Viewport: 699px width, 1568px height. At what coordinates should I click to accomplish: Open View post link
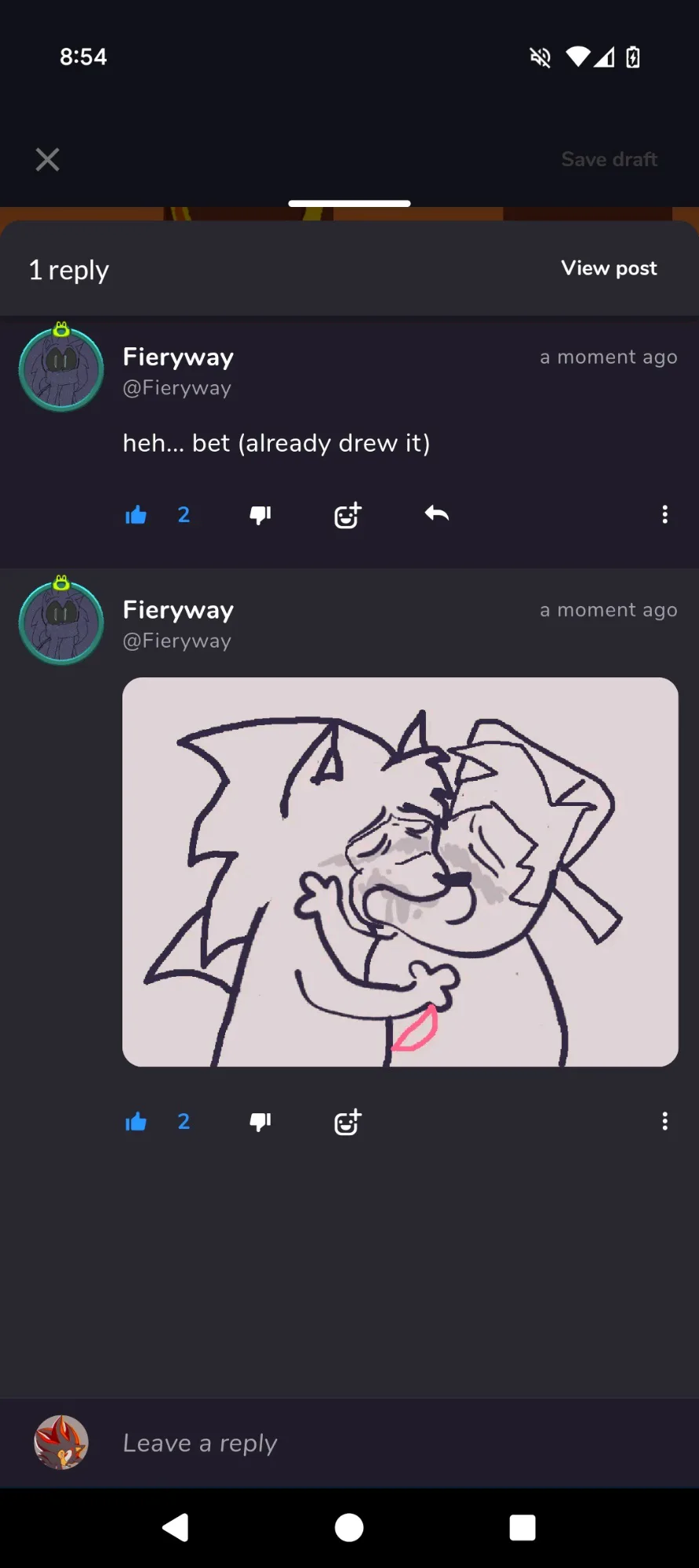click(610, 268)
